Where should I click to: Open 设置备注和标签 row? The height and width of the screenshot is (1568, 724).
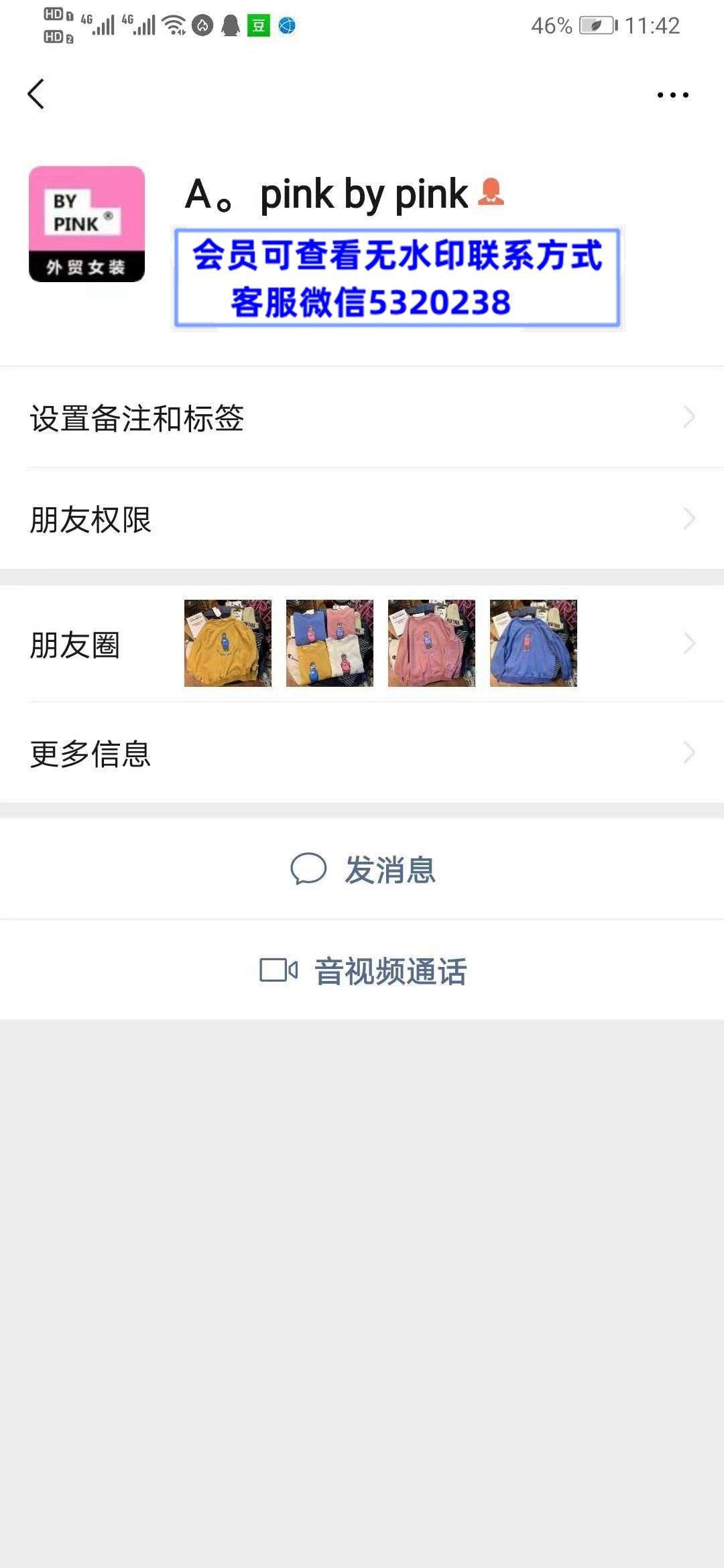pos(362,417)
